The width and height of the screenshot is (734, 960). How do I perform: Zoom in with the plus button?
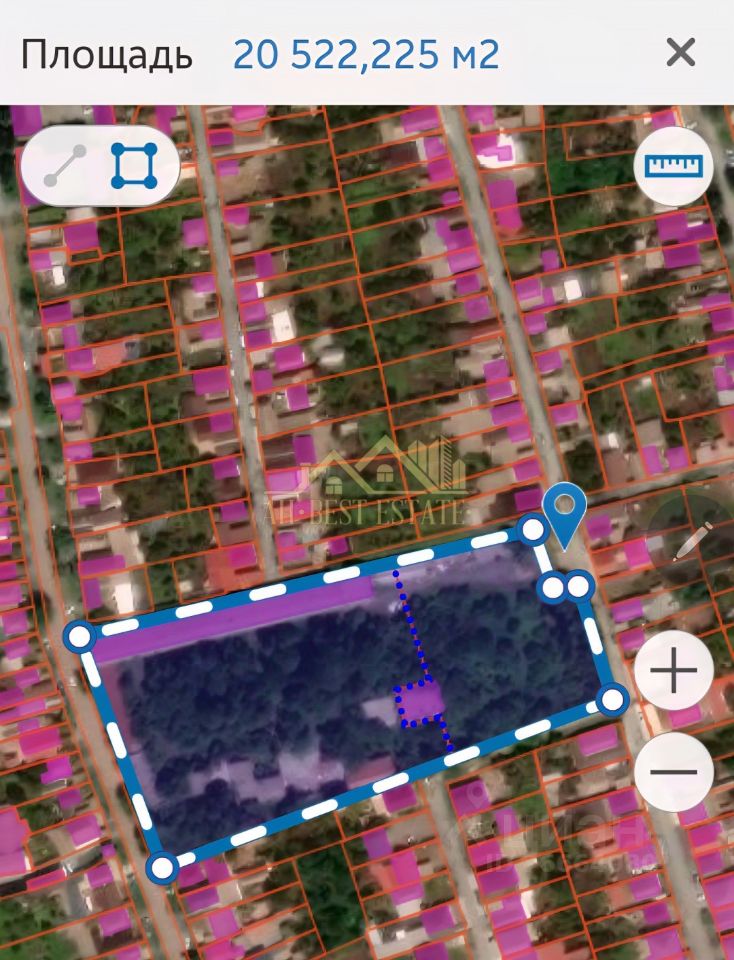pyautogui.click(x=674, y=670)
